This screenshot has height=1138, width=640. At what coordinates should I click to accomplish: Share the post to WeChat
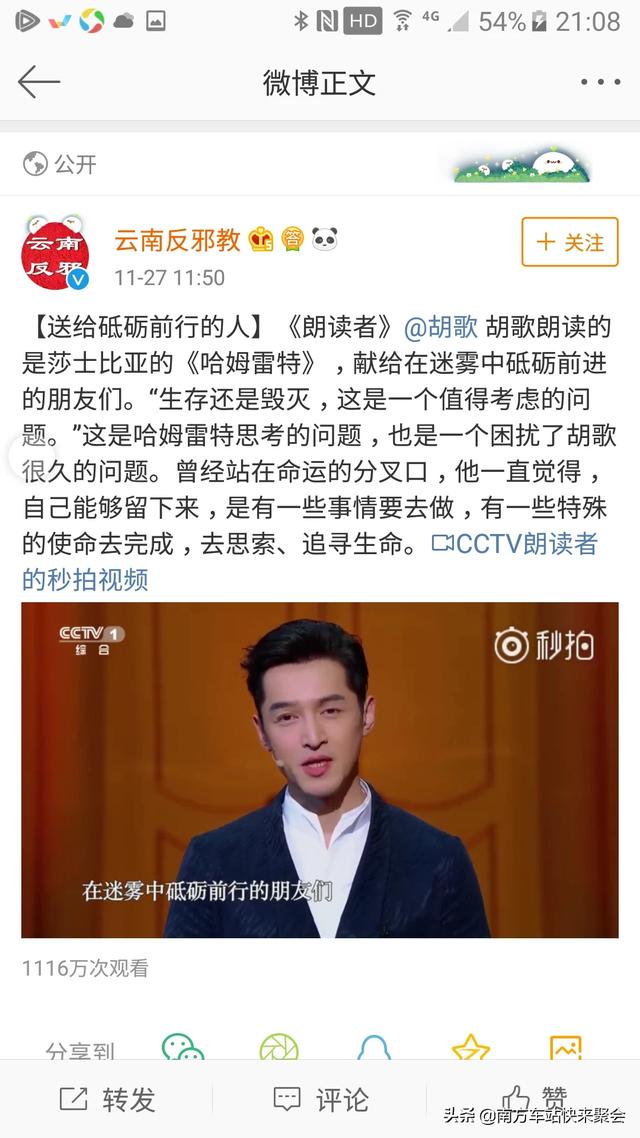point(183,1050)
